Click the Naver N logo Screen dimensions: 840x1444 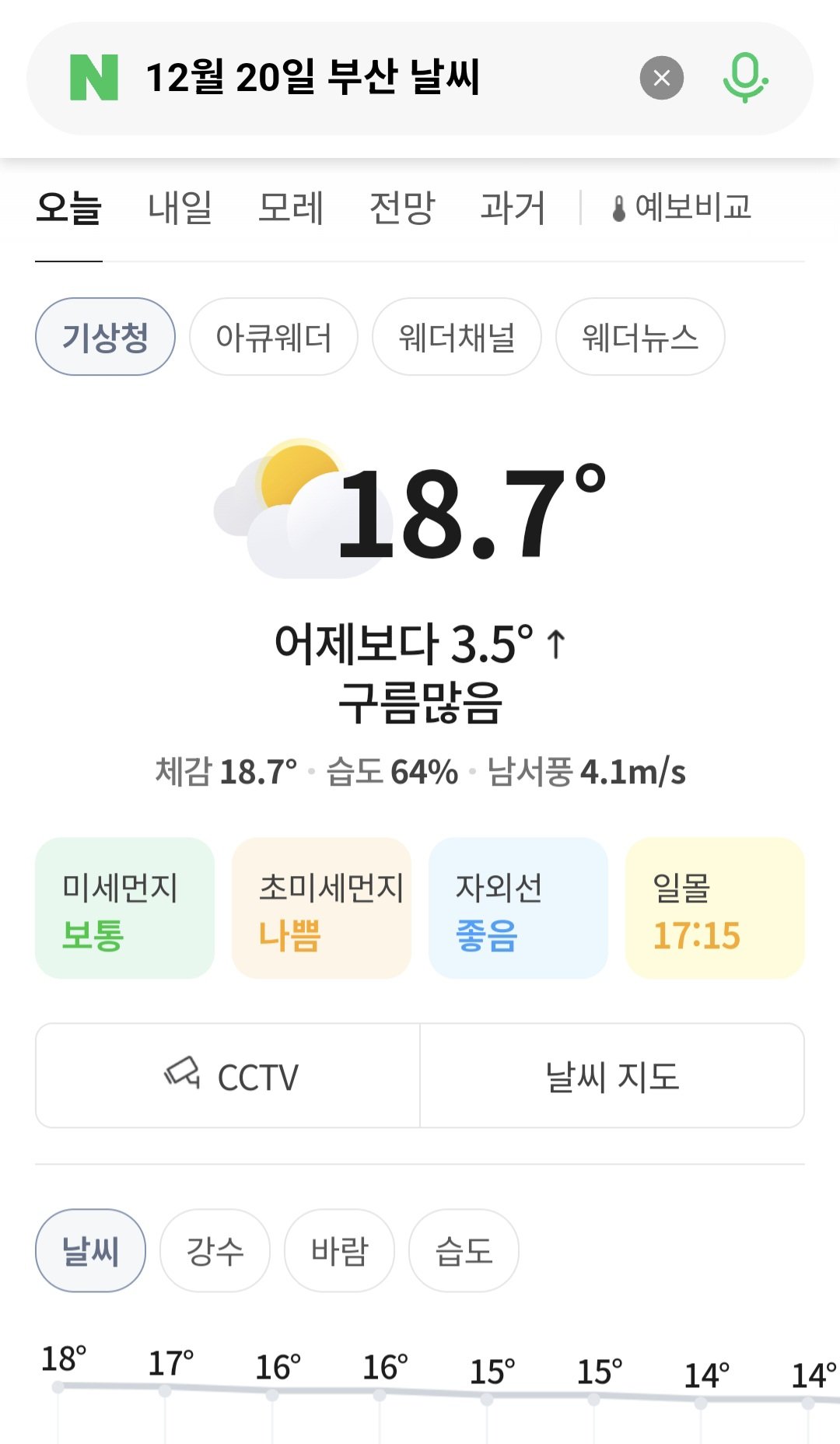[x=93, y=75]
